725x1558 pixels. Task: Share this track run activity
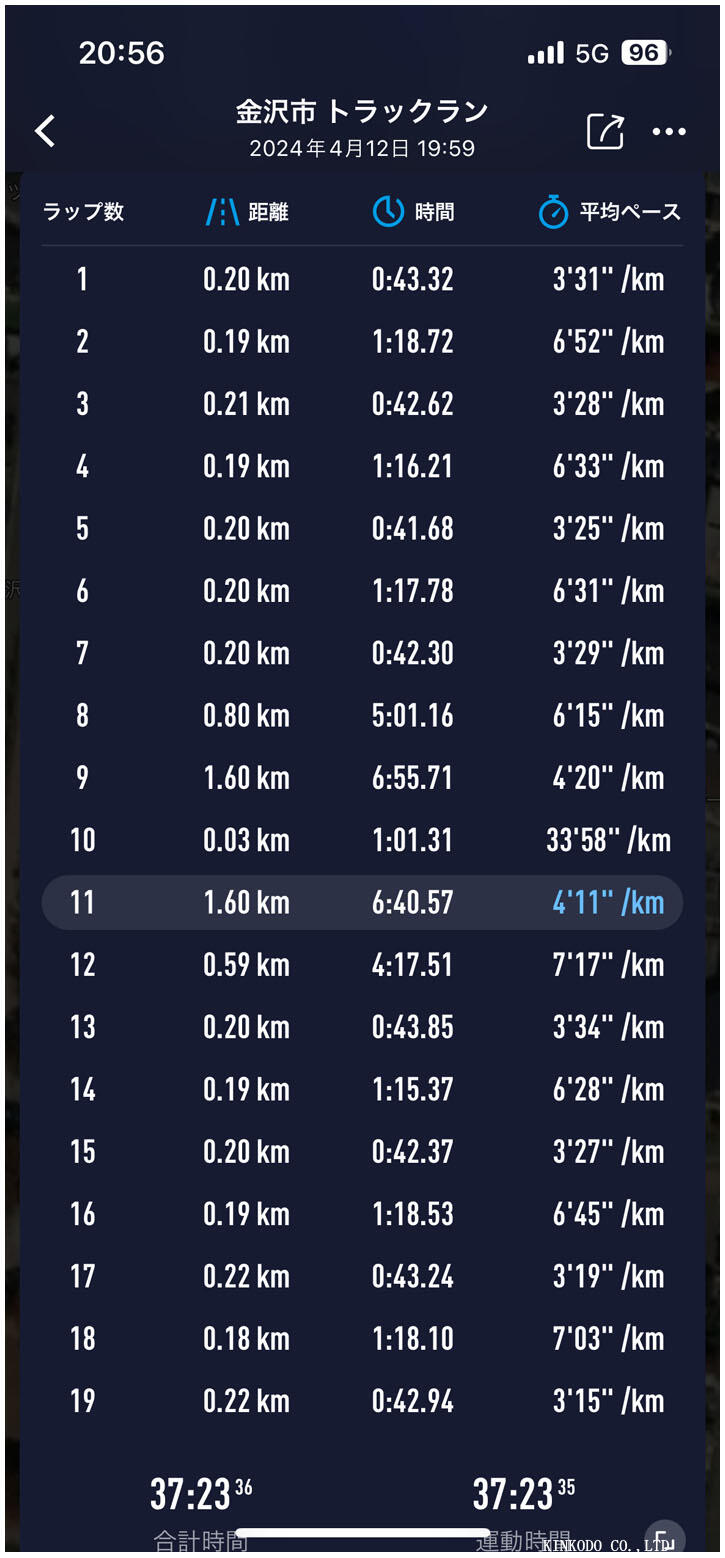coord(605,131)
